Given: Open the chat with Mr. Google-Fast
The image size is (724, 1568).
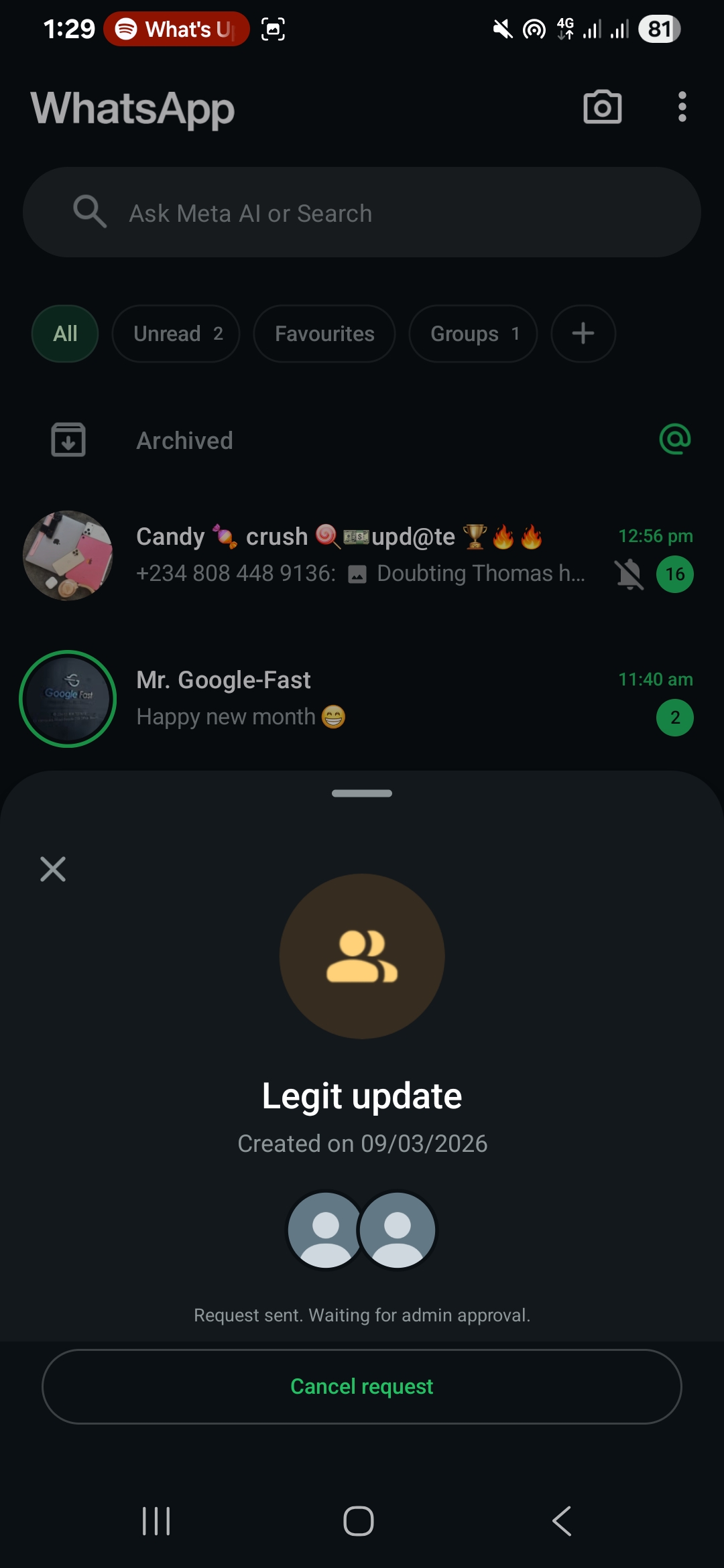Looking at the screenshot, I should pyautogui.click(x=375, y=698).
